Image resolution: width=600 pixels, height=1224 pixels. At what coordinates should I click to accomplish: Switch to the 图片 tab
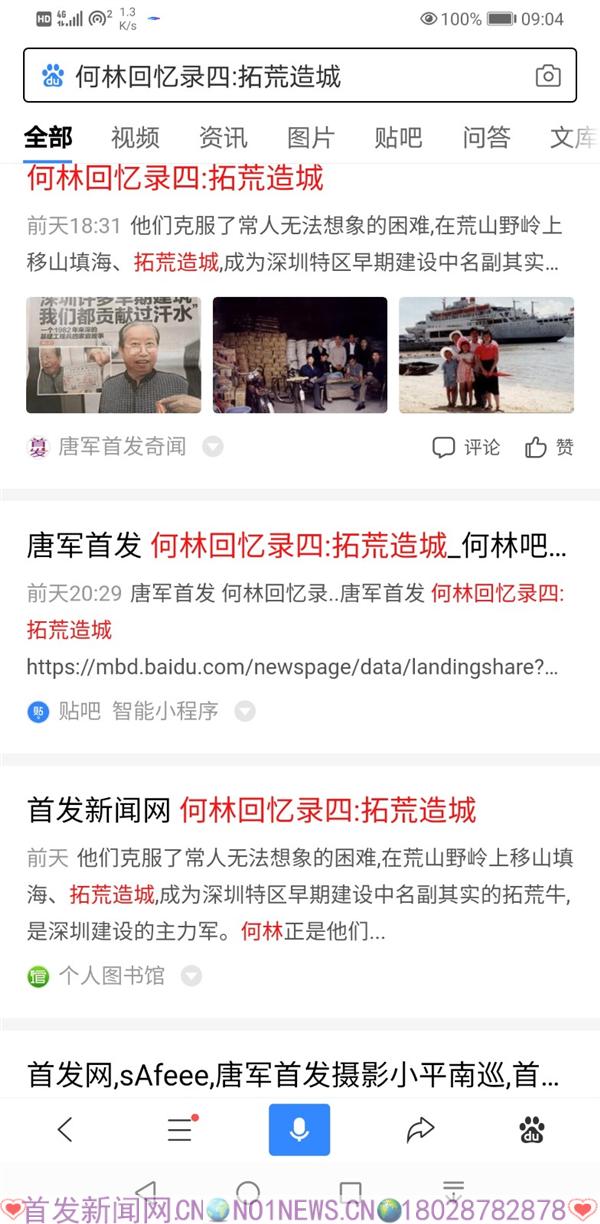[x=311, y=138]
